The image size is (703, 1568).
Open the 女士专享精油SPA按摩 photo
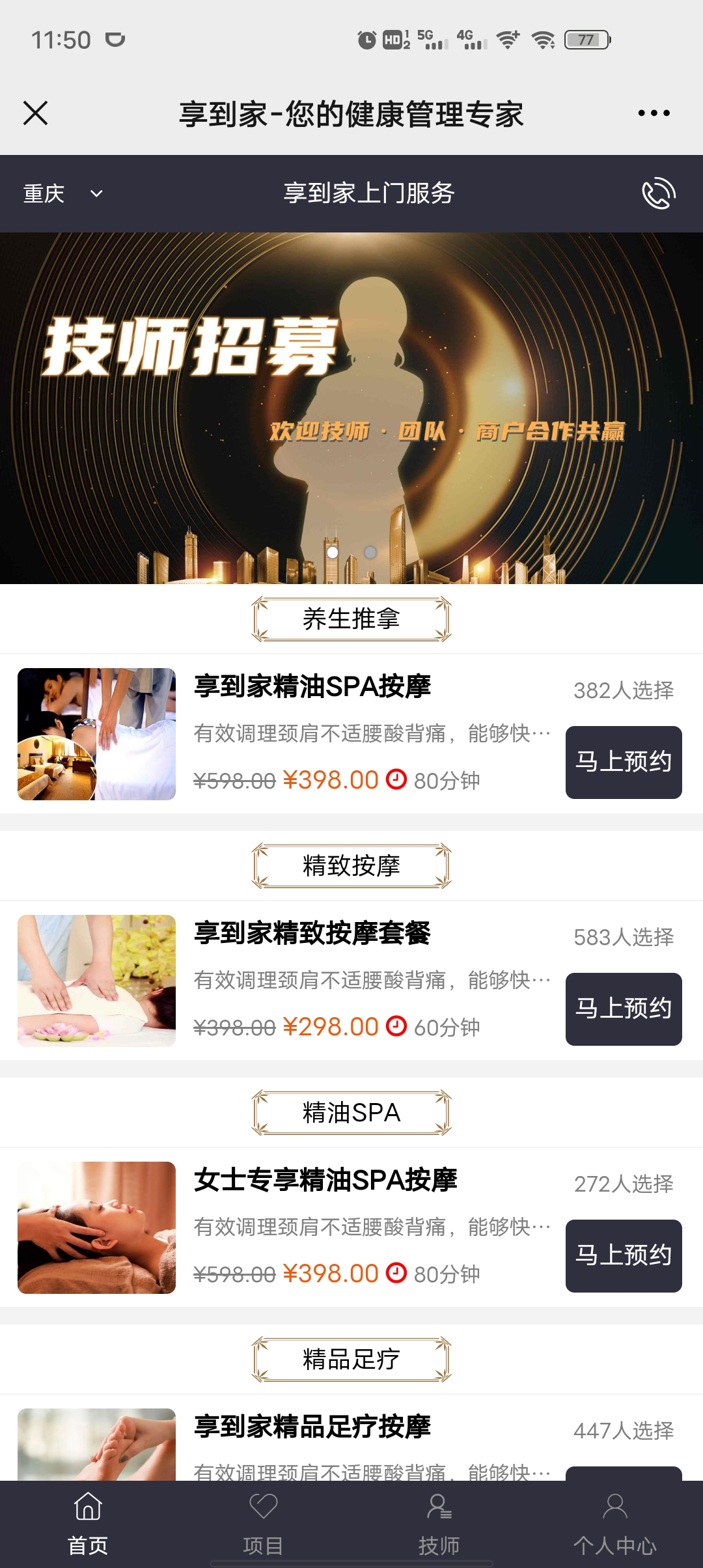pyautogui.click(x=96, y=1227)
